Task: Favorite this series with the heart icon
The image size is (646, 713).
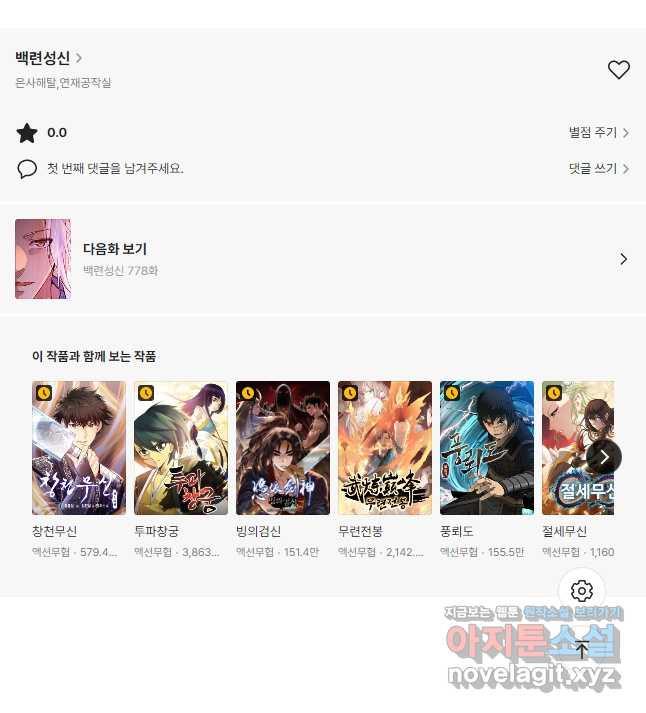Action: (619, 70)
